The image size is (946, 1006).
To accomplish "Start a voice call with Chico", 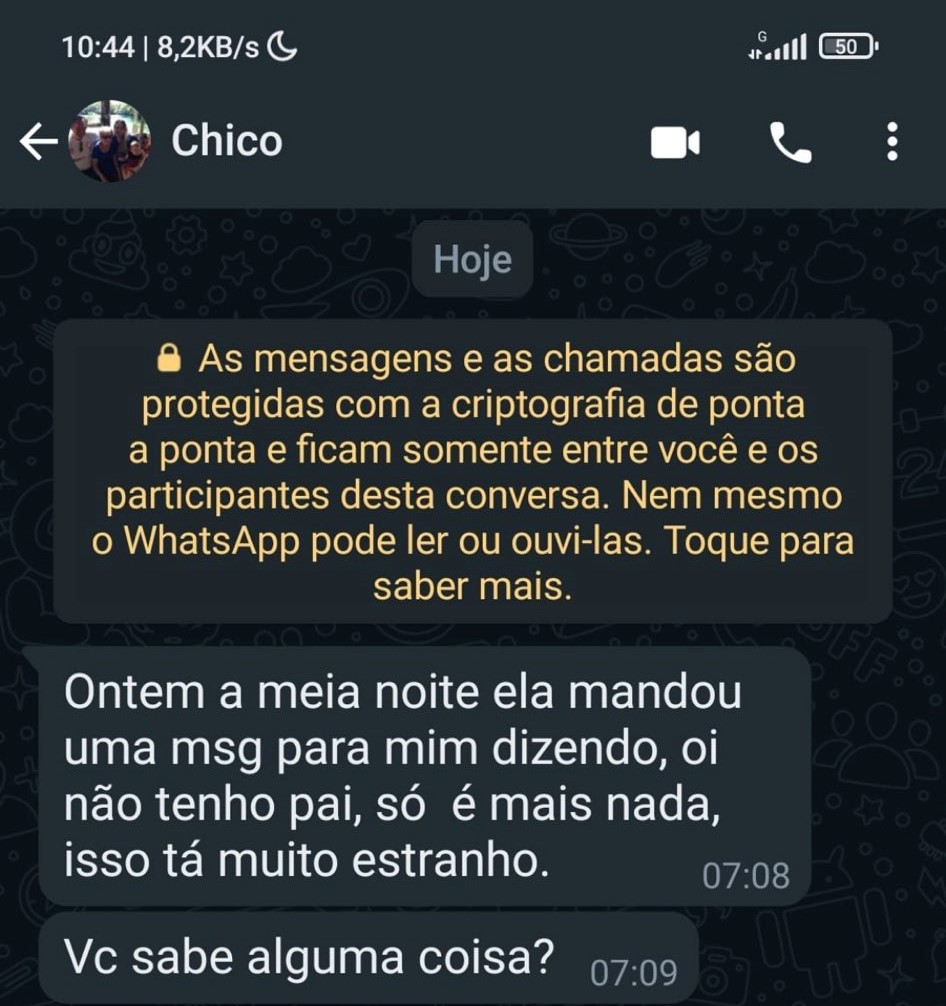I will [x=790, y=143].
